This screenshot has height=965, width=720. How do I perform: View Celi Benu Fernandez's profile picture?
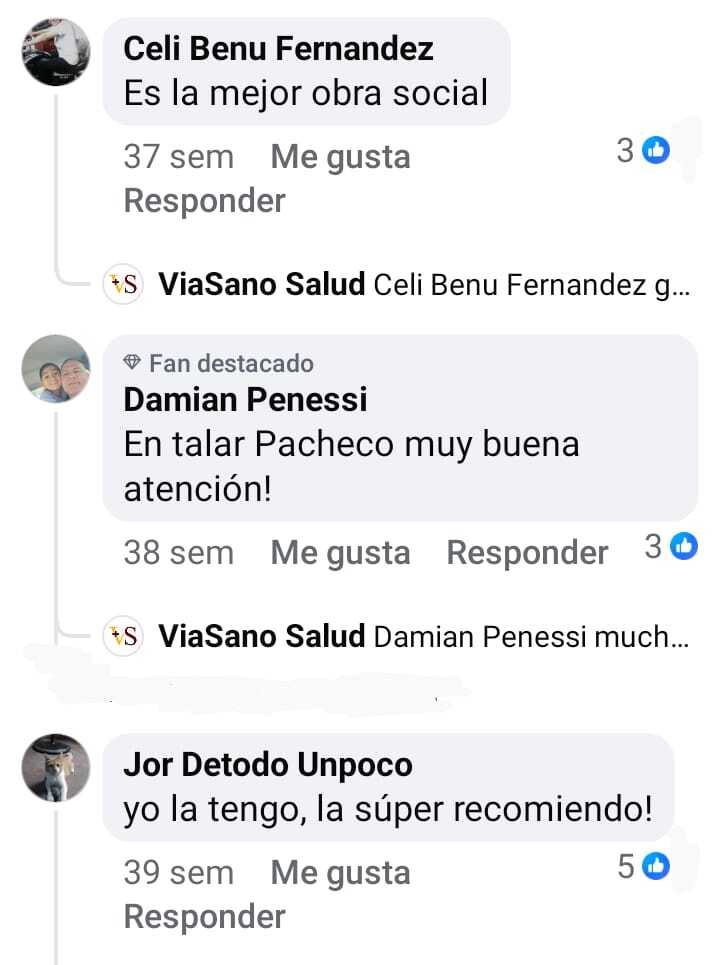56,52
